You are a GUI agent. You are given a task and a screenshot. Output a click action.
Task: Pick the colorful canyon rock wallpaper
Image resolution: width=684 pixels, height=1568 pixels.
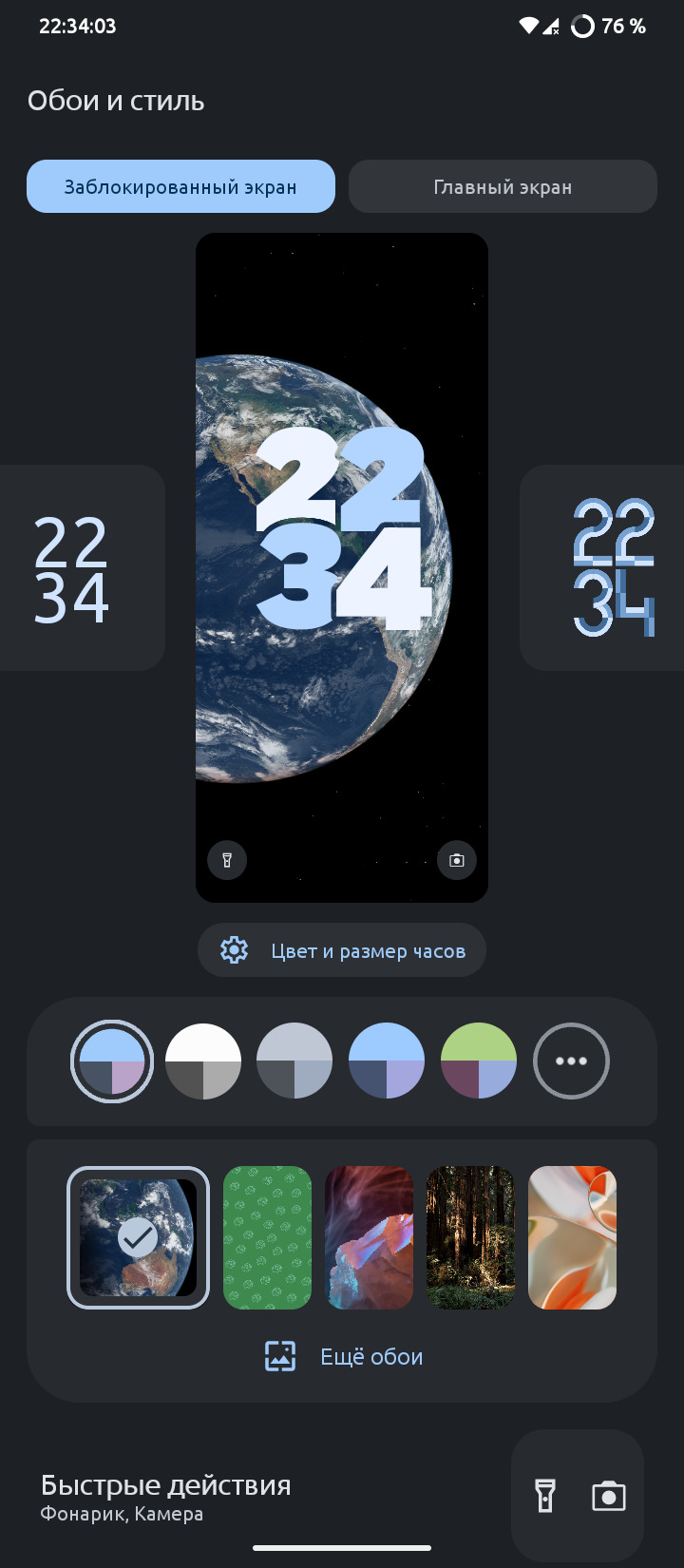click(369, 1237)
